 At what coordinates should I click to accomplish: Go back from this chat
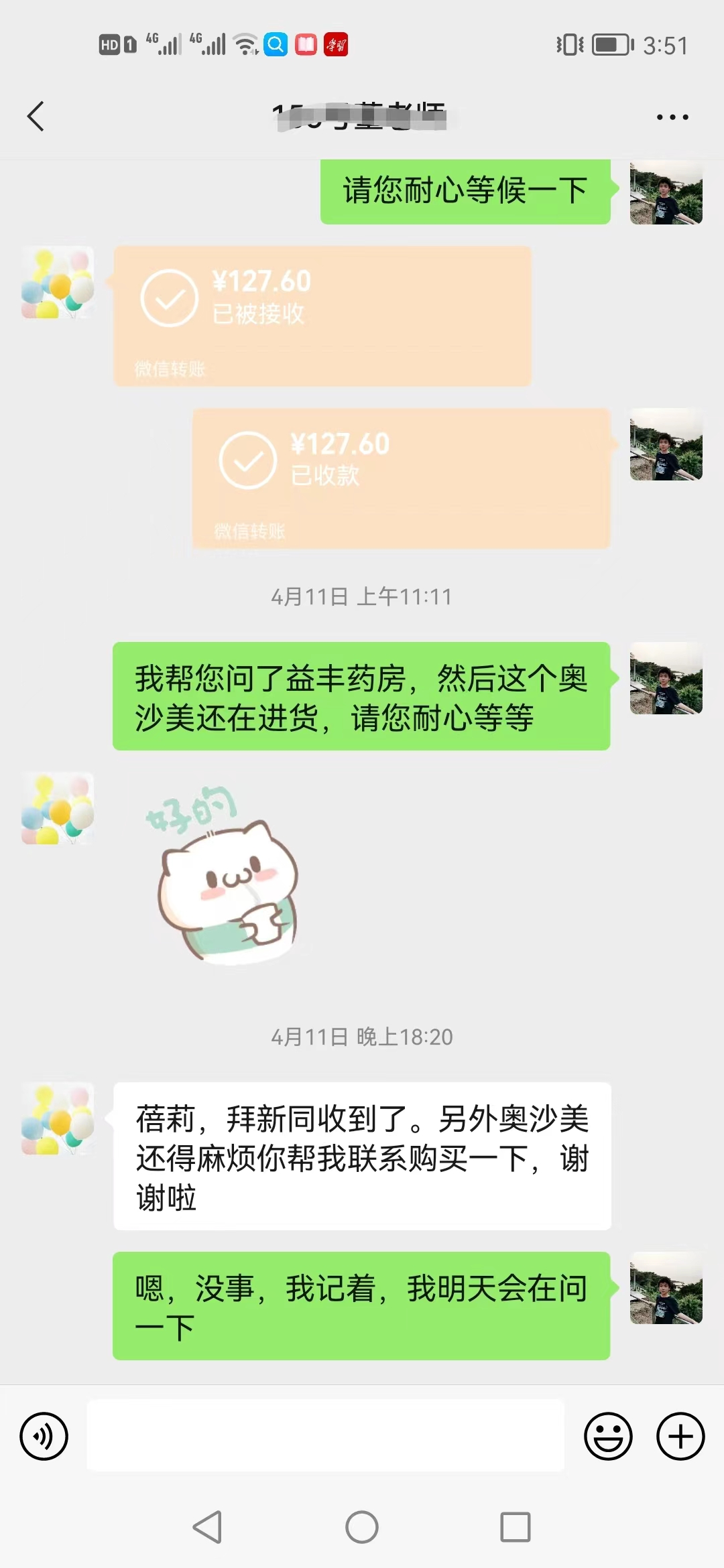point(36,117)
